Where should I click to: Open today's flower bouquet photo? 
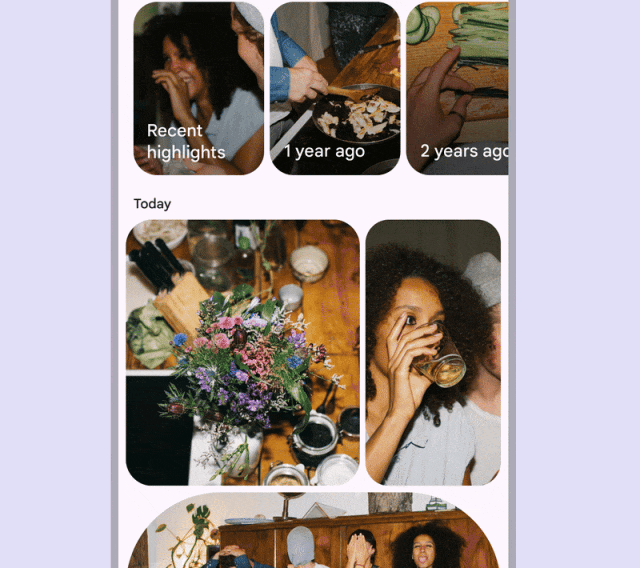242,352
